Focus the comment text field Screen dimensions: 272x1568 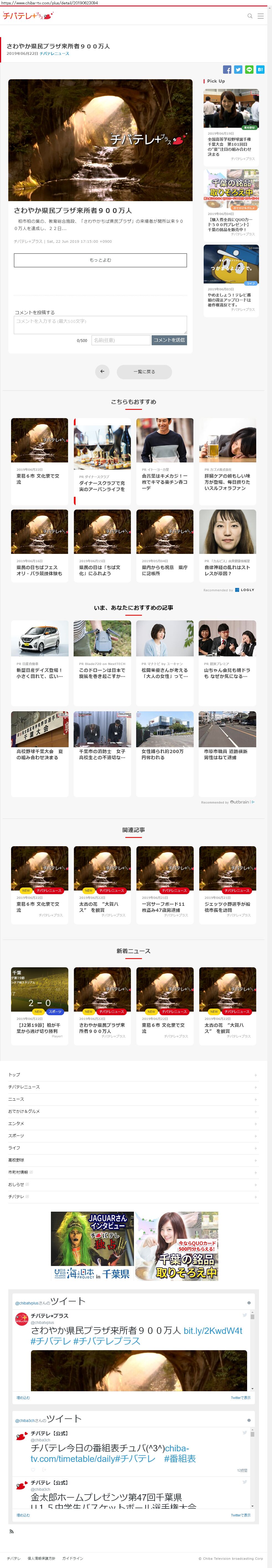coord(100,324)
